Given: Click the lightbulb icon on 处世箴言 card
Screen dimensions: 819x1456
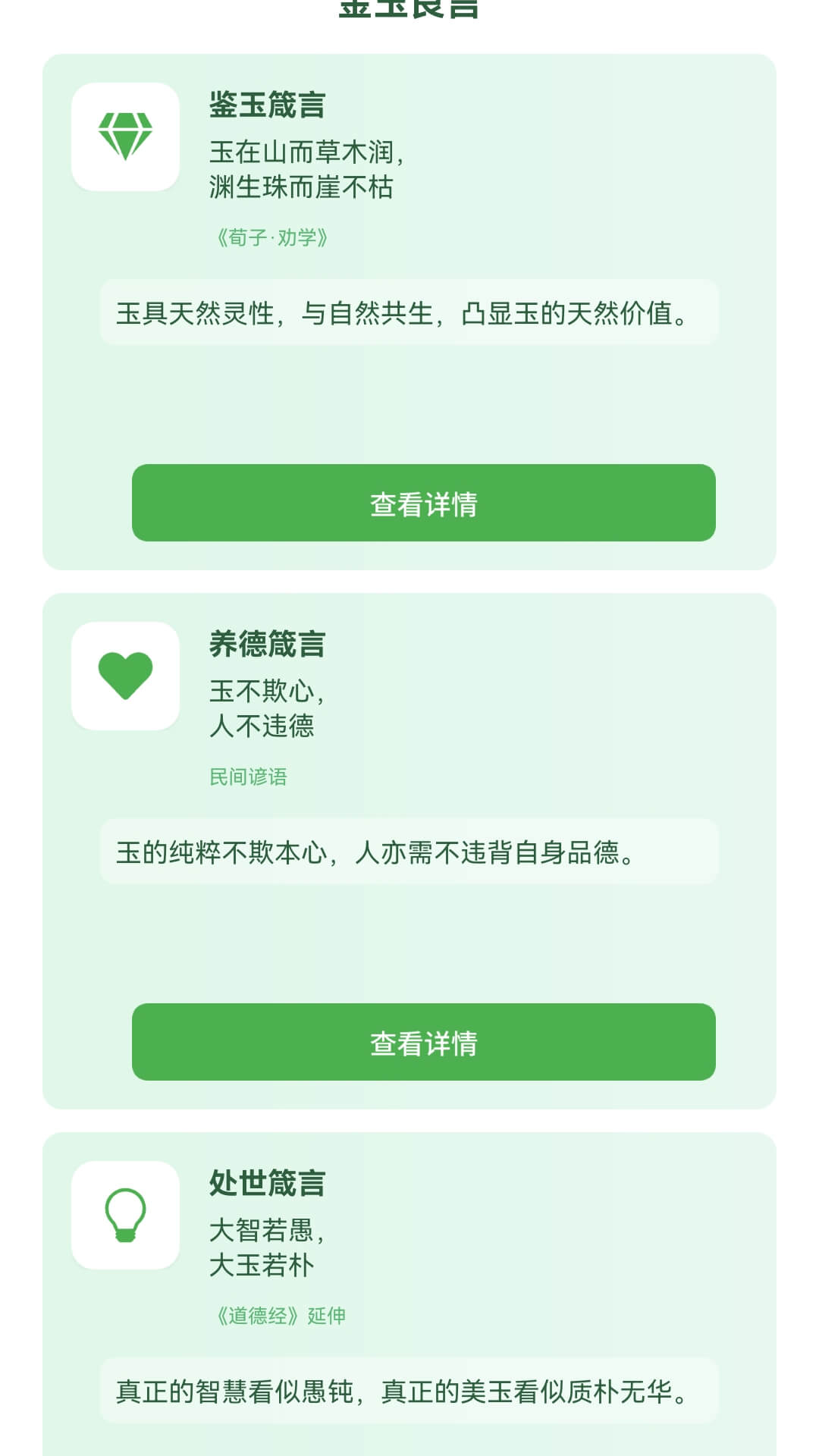Looking at the screenshot, I should (125, 1216).
